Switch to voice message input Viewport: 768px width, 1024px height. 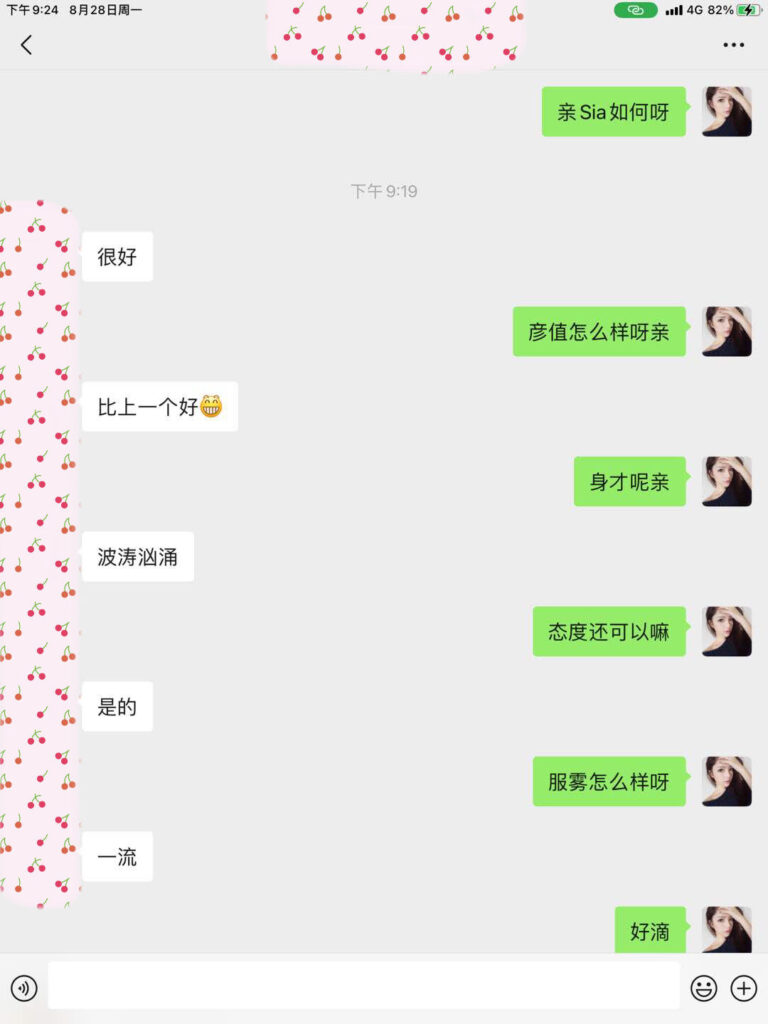pyautogui.click(x=24, y=988)
